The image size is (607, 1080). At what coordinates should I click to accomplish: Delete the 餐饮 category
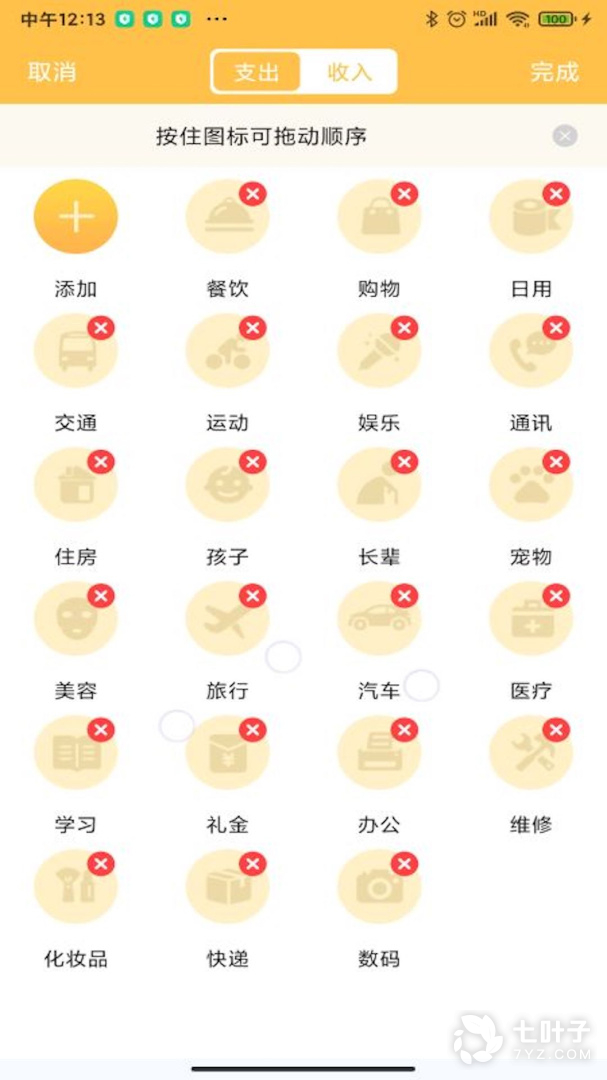click(253, 194)
